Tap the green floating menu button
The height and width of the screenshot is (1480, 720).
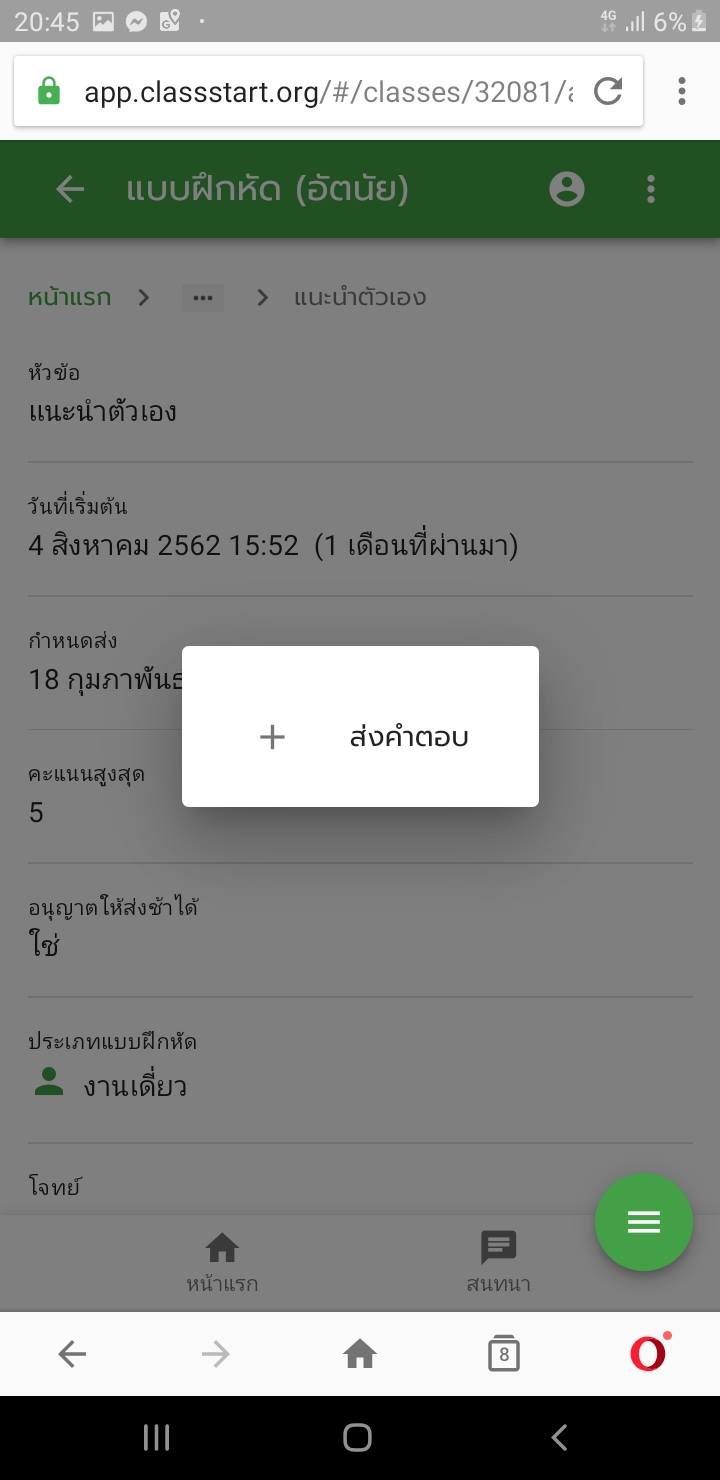(x=643, y=1222)
